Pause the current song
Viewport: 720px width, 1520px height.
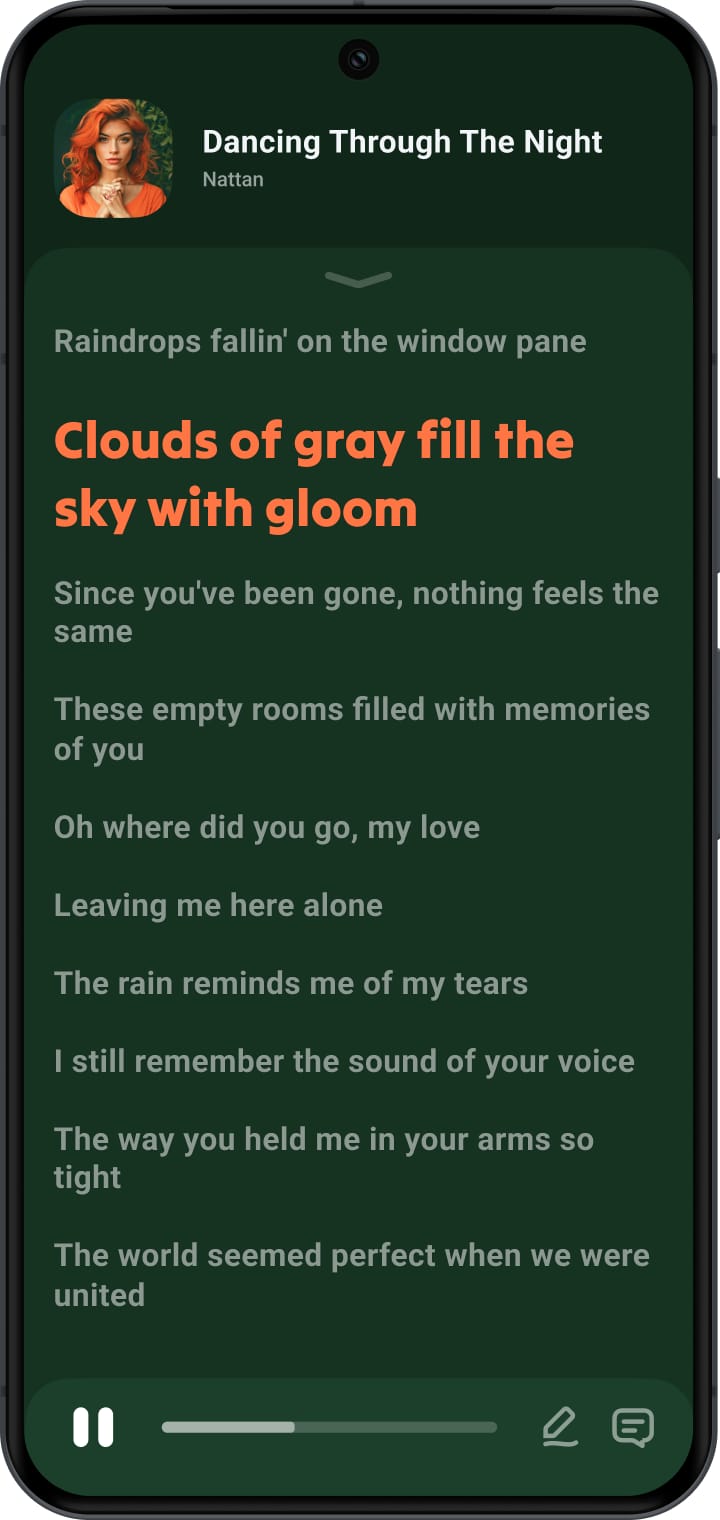[93, 1427]
